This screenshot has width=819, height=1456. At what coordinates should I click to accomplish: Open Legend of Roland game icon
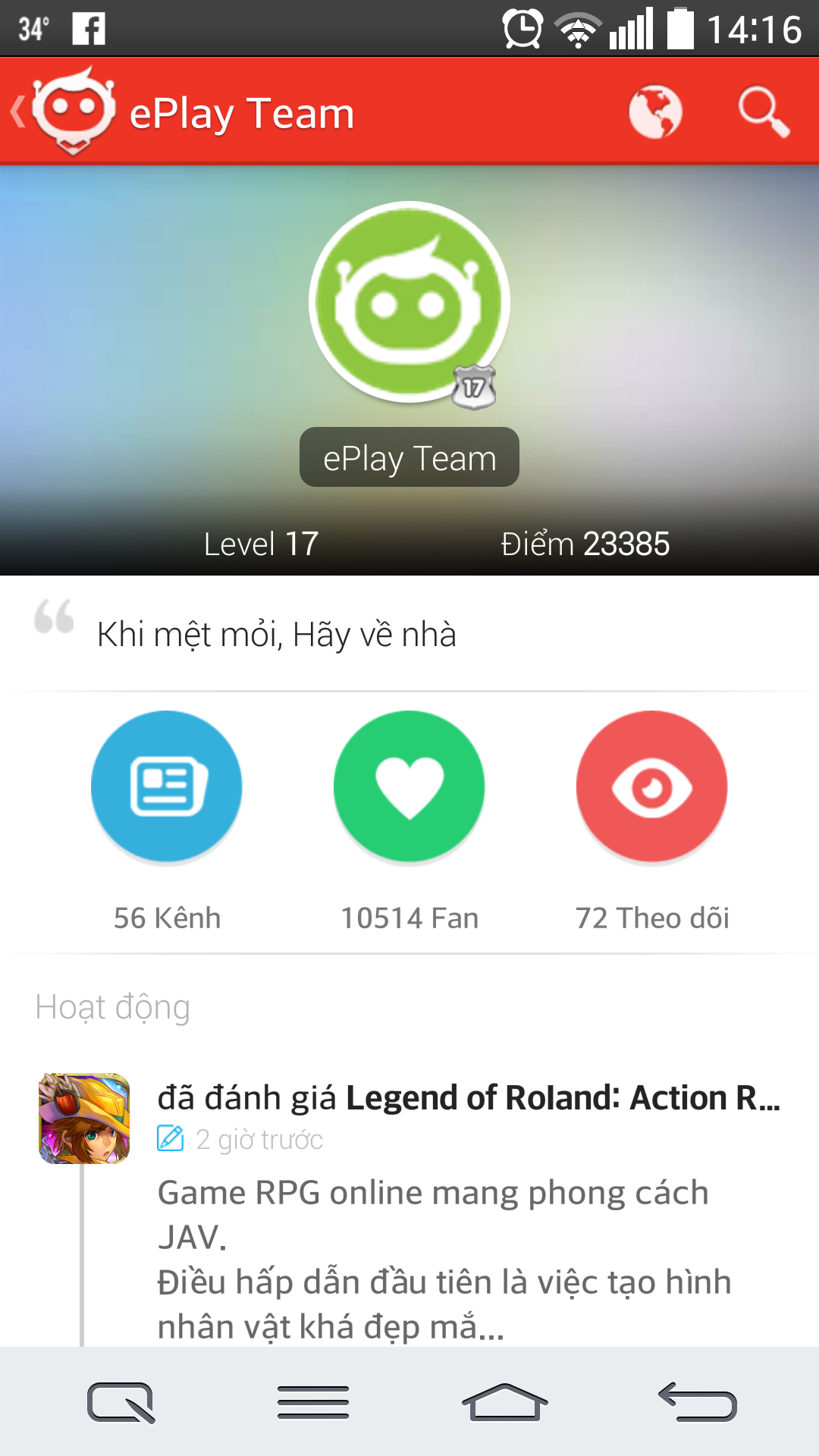(x=84, y=1119)
